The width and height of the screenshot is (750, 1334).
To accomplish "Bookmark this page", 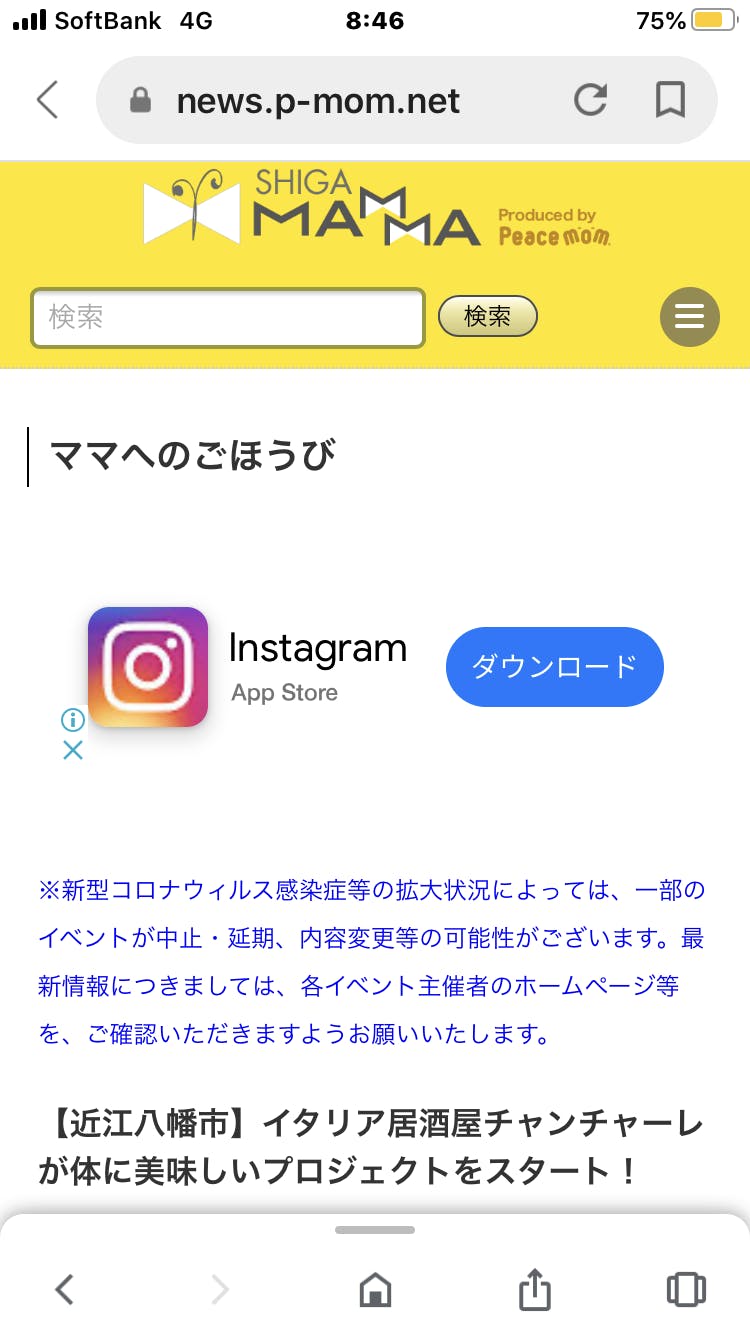I will click(x=669, y=100).
